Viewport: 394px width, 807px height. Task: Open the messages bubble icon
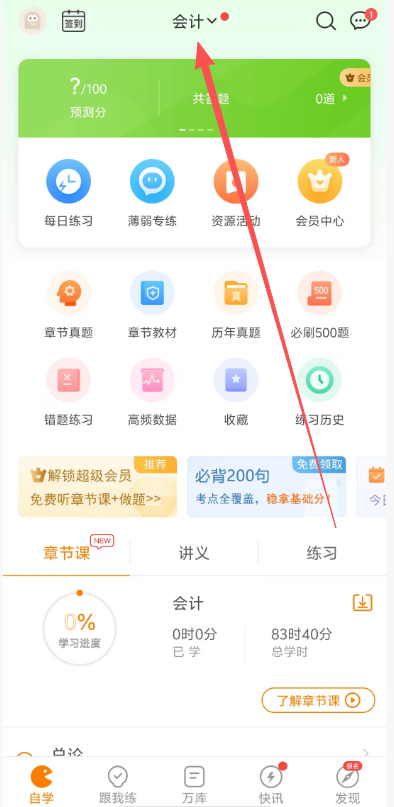click(360, 22)
